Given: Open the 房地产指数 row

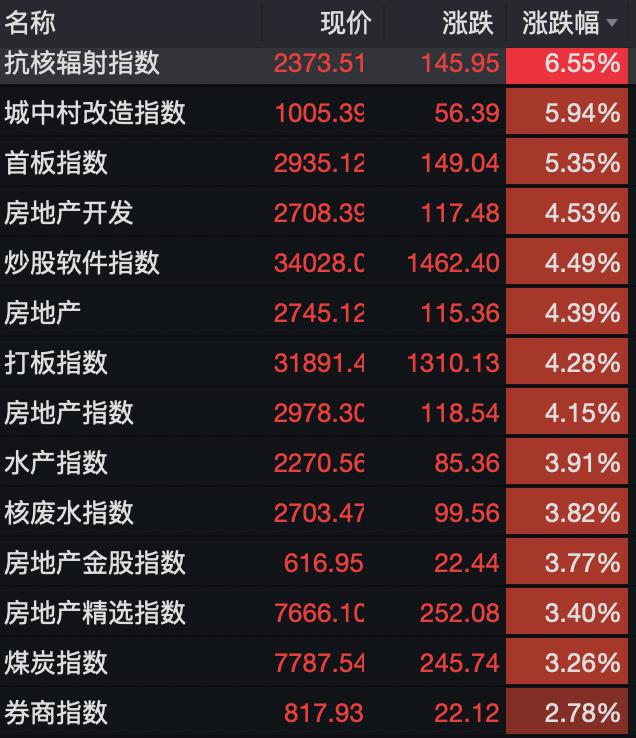Looking at the screenshot, I should [x=69, y=412].
